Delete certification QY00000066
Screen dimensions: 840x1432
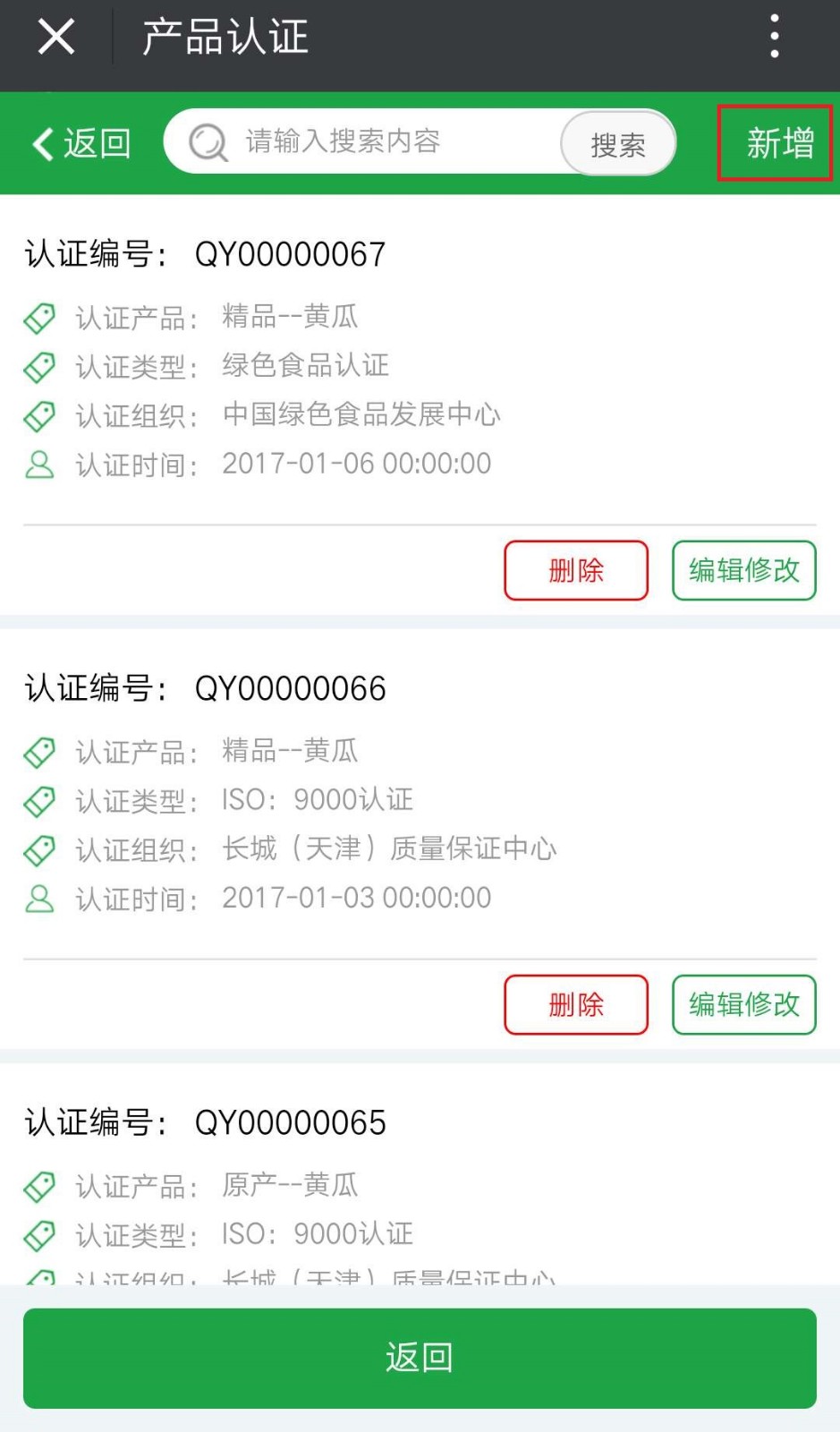[x=576, y=1004]
